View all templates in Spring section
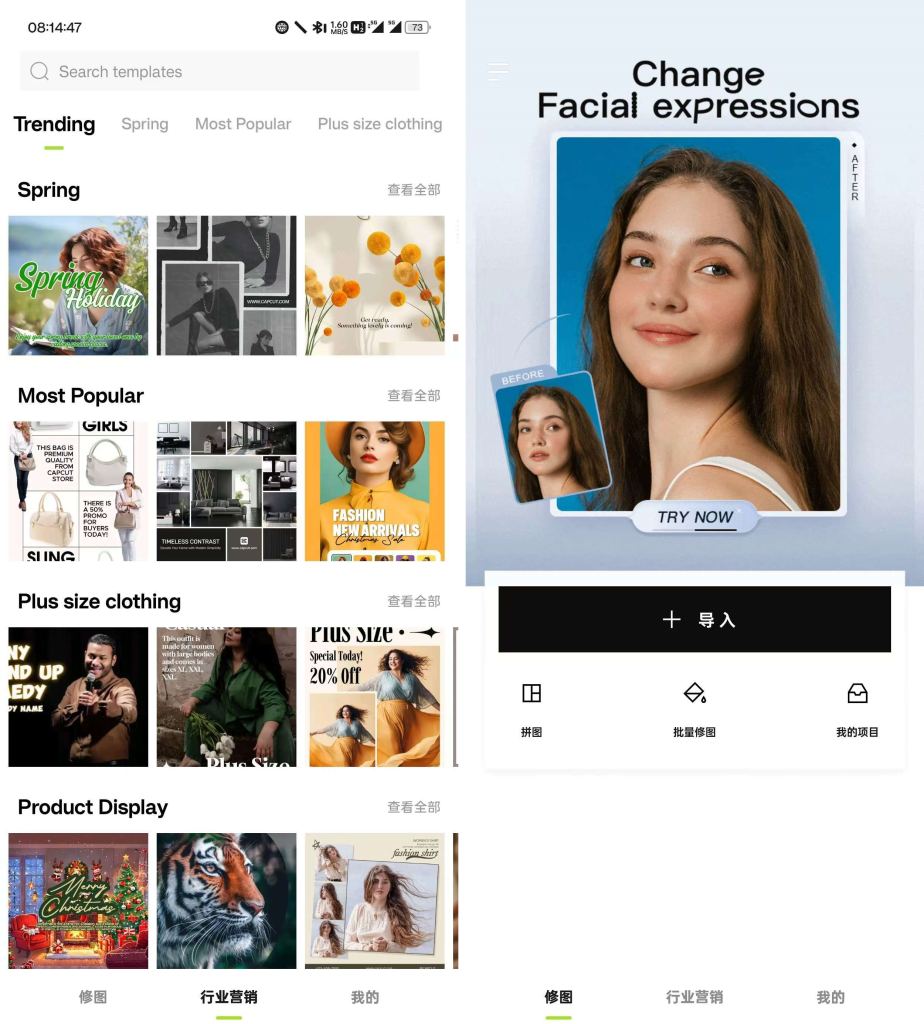The height and width of the screenshot is (1024, 924). (414, 190)
